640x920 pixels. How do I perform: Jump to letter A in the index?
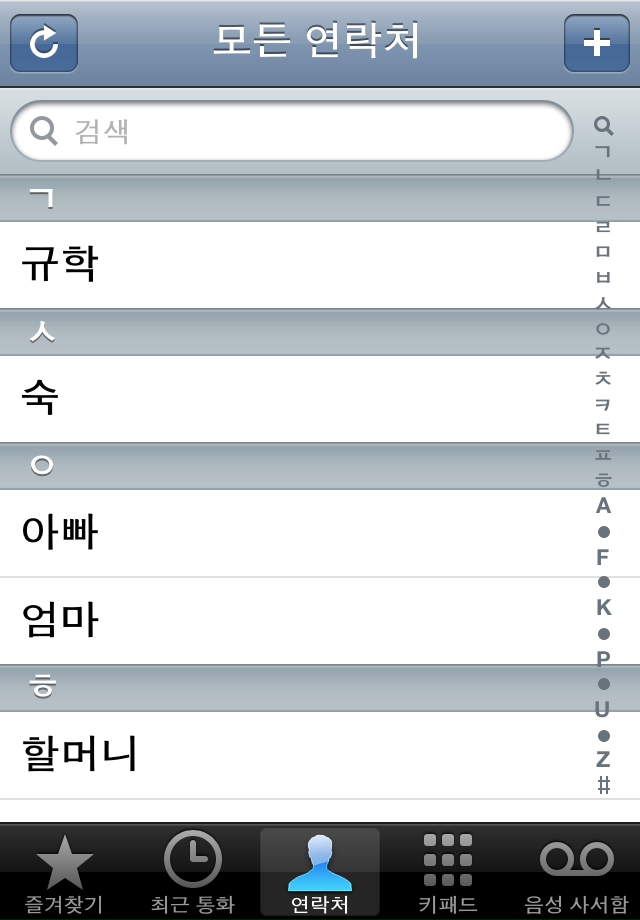[x=603, y=505]
